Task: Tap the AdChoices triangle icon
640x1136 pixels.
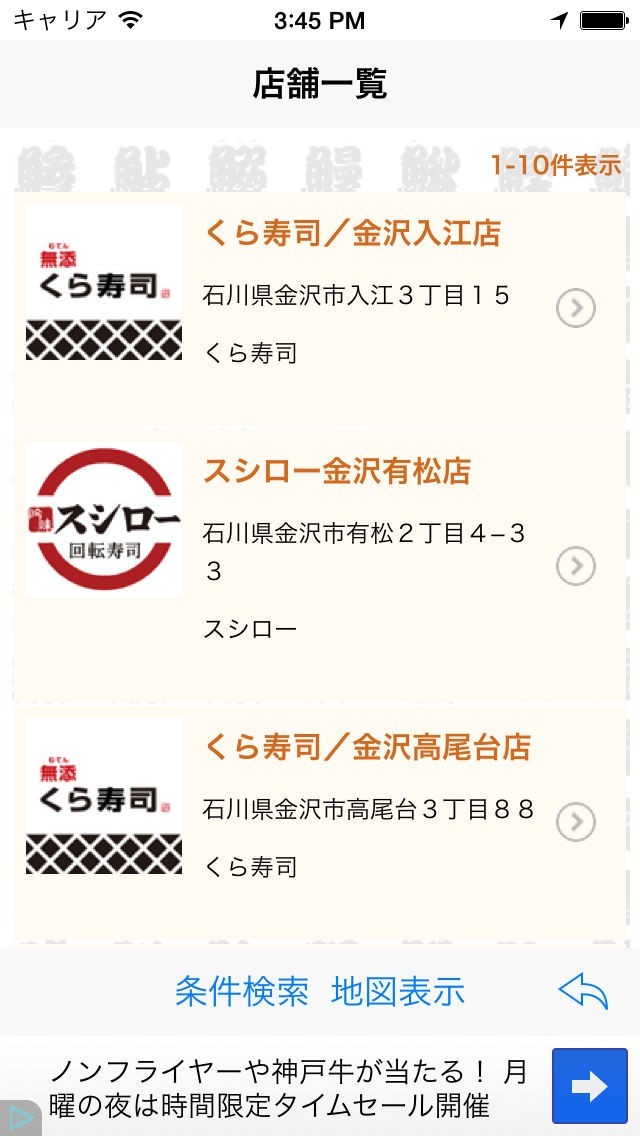Action: pos(17,1119)
